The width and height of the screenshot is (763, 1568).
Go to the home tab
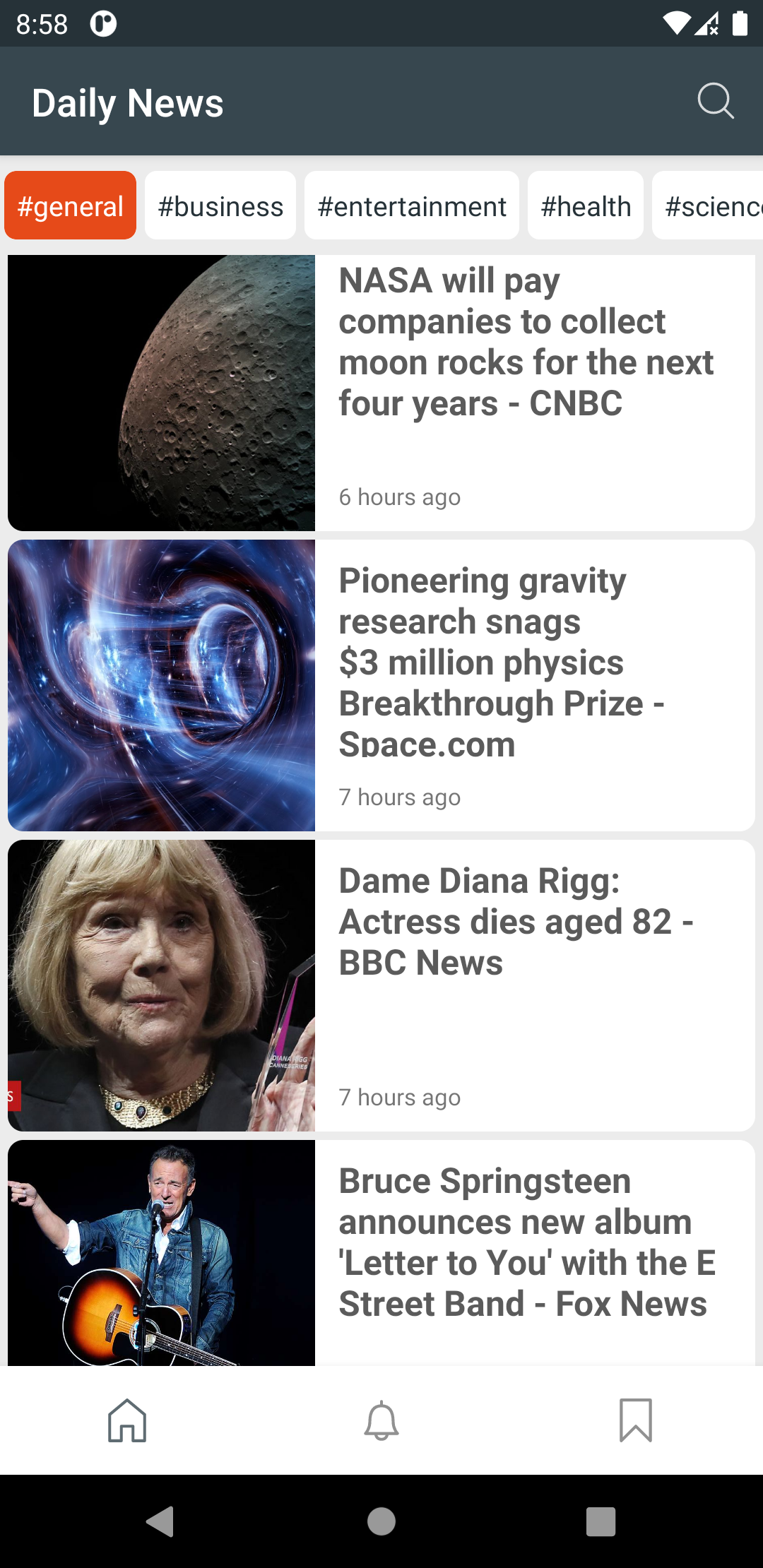(x=127, y=1420)
